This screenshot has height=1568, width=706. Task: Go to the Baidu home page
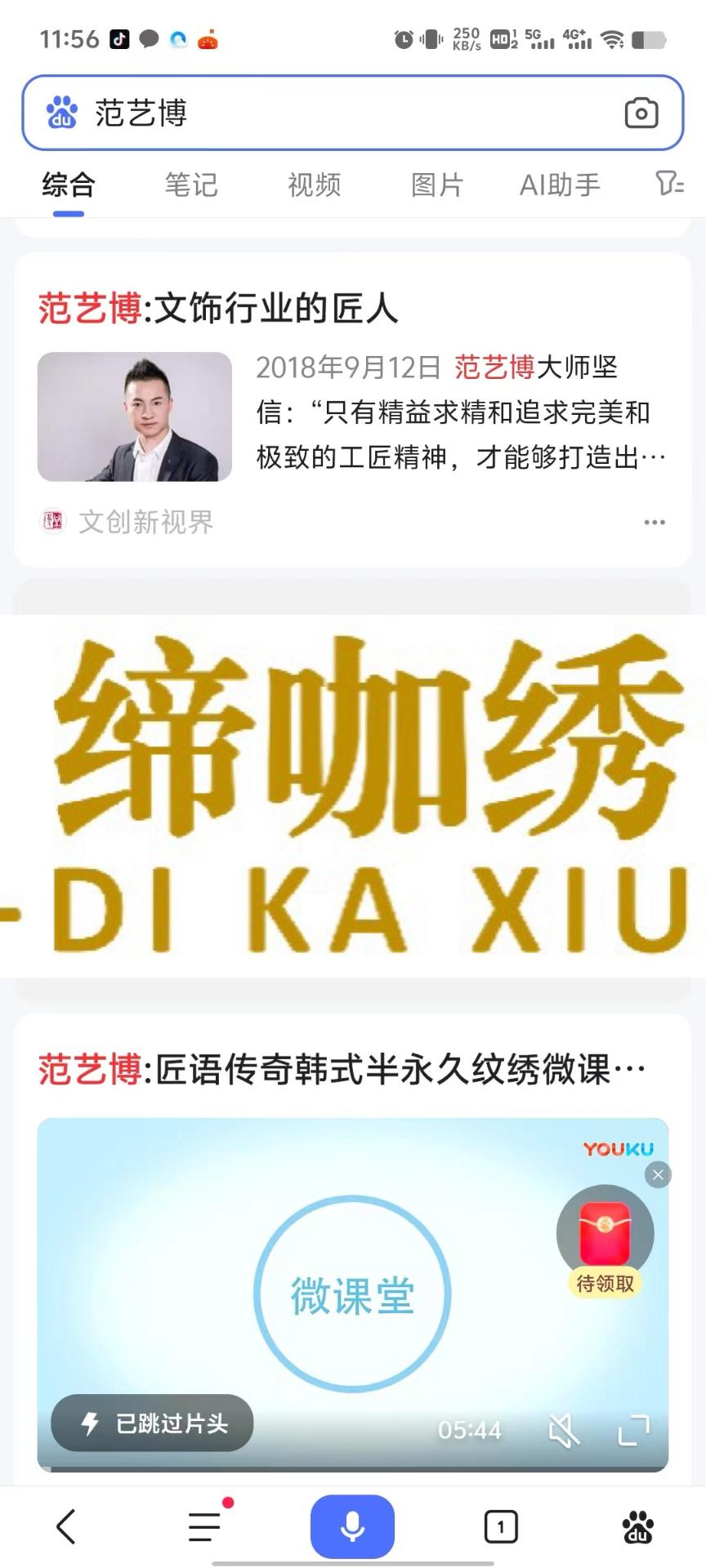pos(638,1526)
